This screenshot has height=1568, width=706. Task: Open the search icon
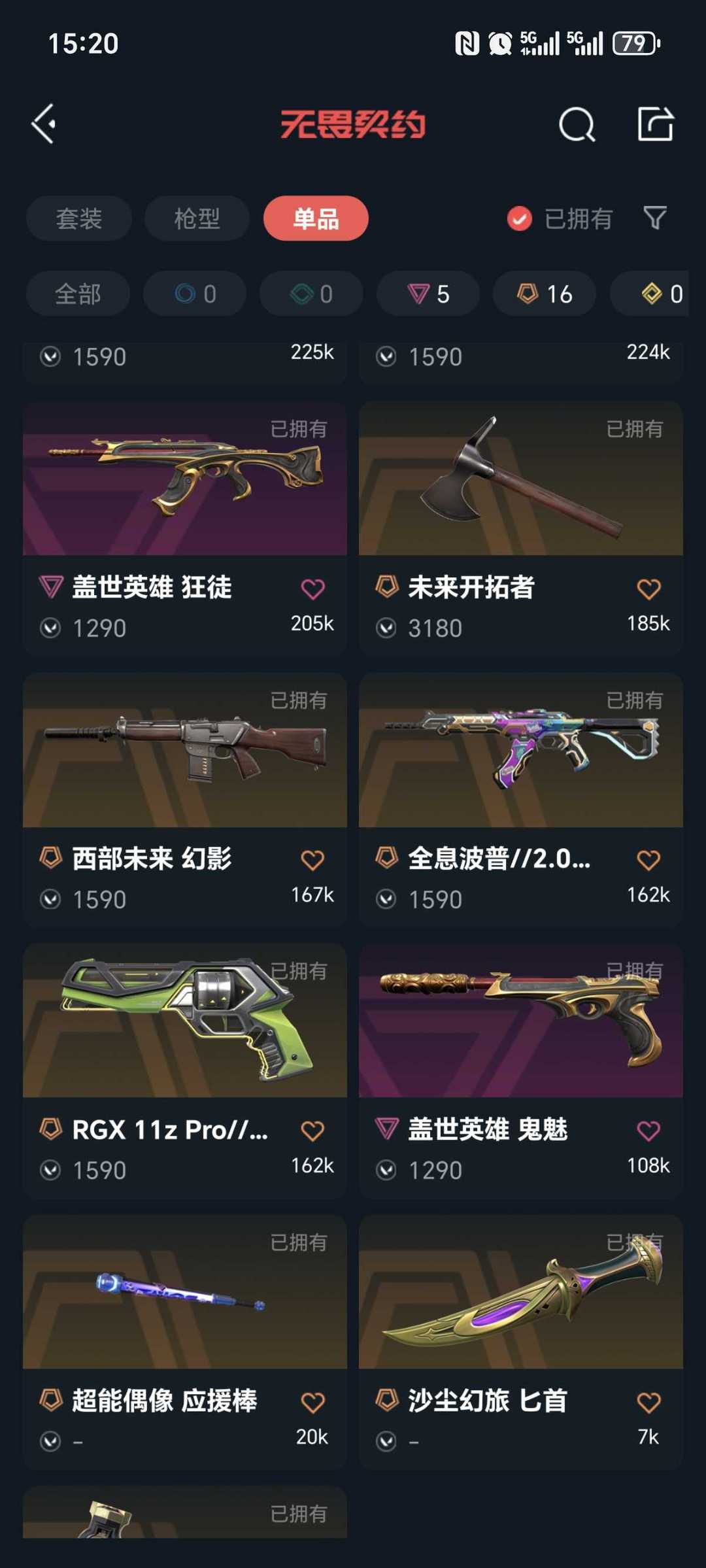(x=577, y=124)
